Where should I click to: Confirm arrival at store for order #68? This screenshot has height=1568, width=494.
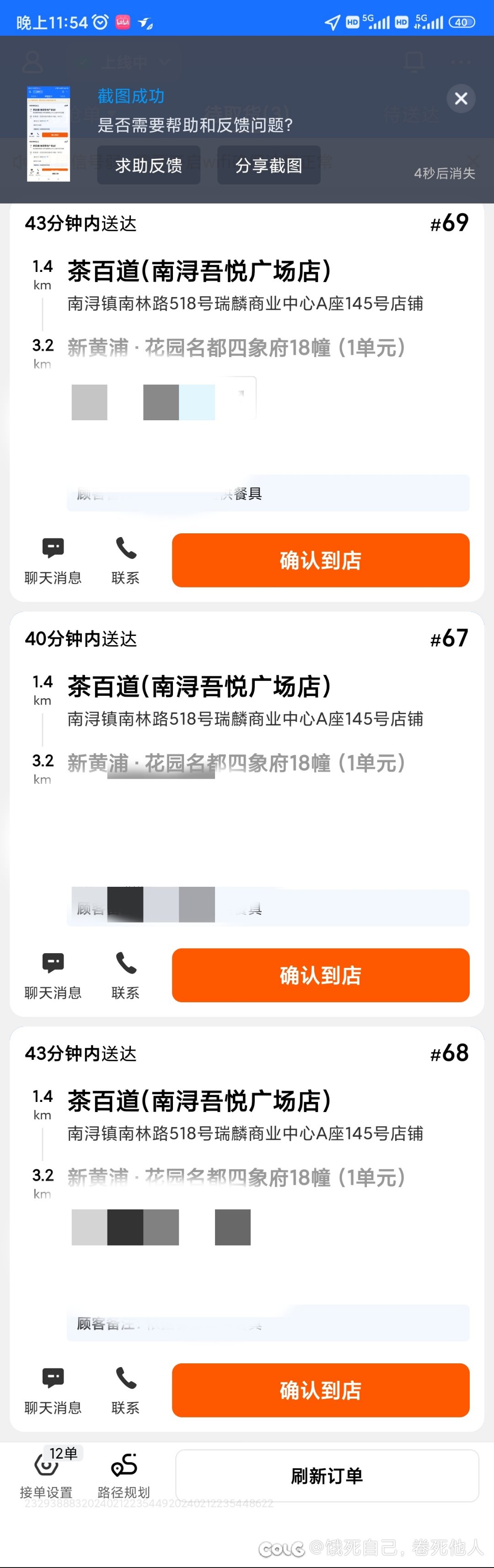click(320, 1390)
